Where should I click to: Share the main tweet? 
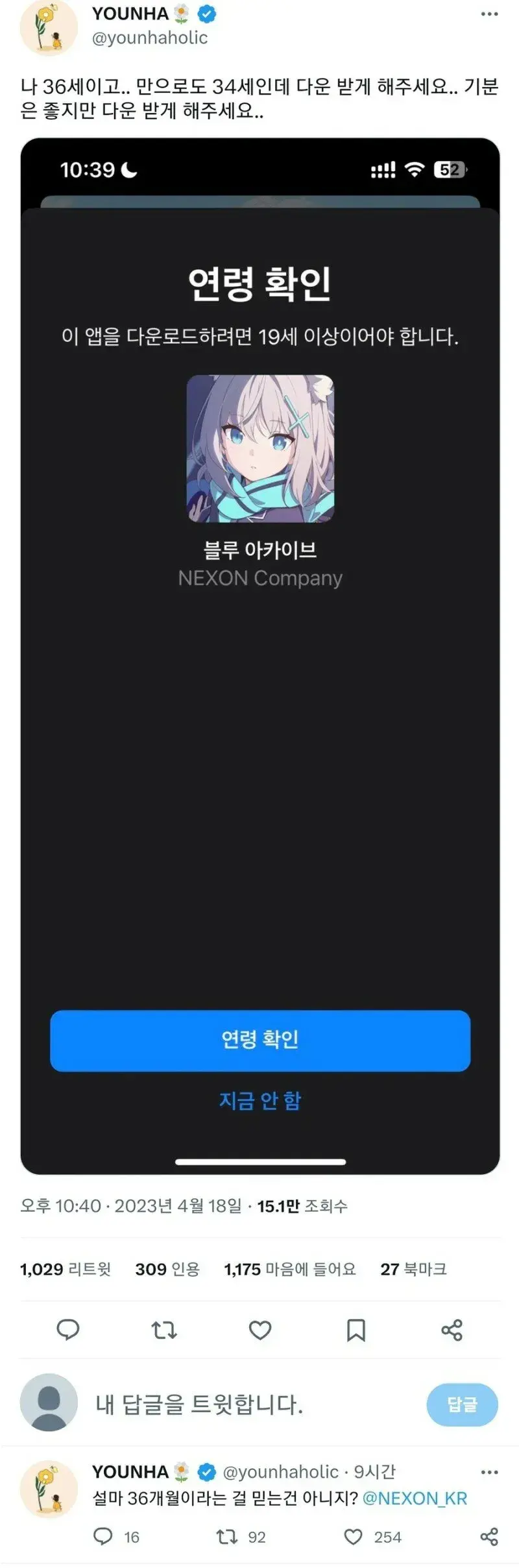(x=452, y=1331)
